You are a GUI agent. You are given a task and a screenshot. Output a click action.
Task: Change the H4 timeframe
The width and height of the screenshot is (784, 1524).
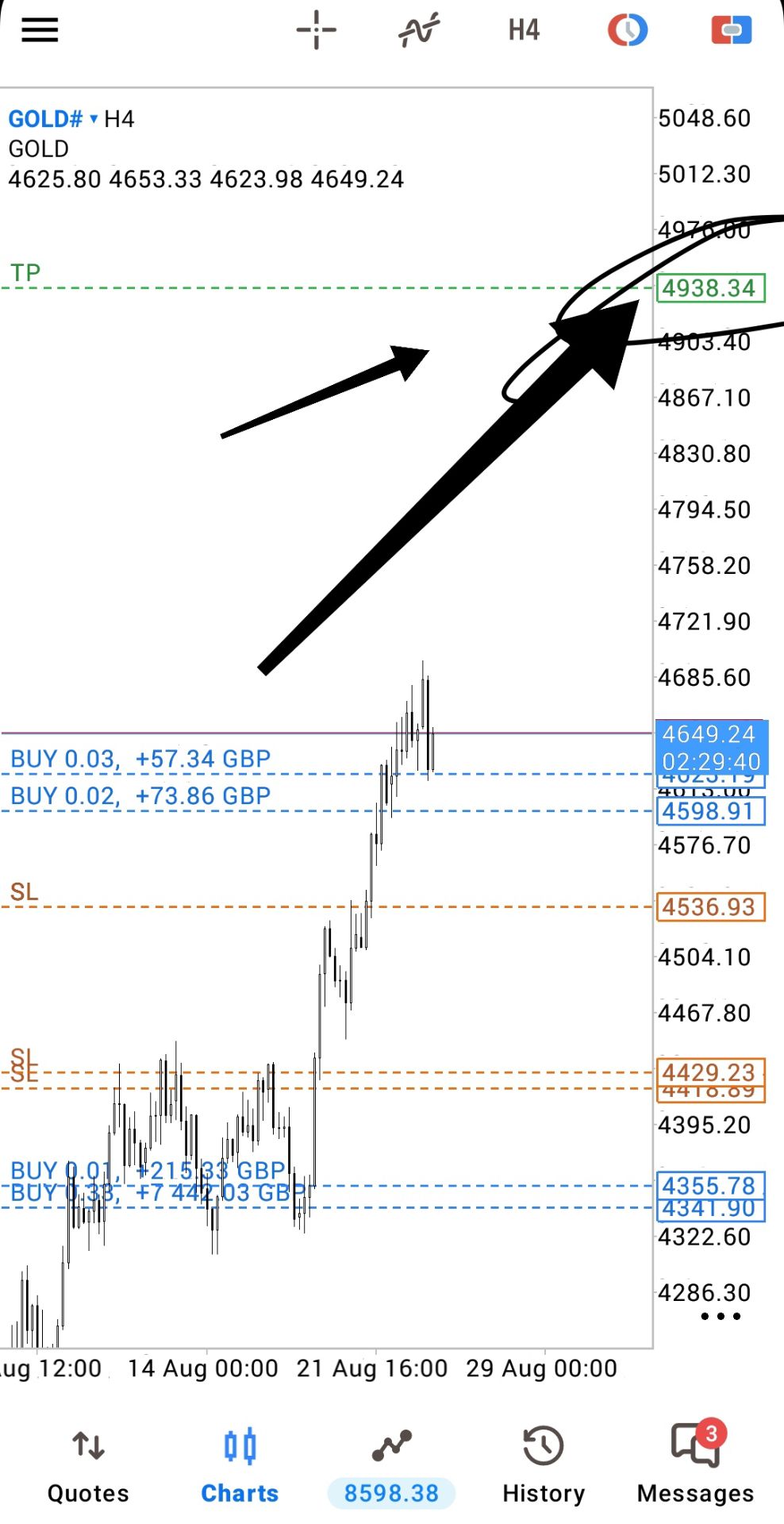pyautogui.click(x=524, y=30)
